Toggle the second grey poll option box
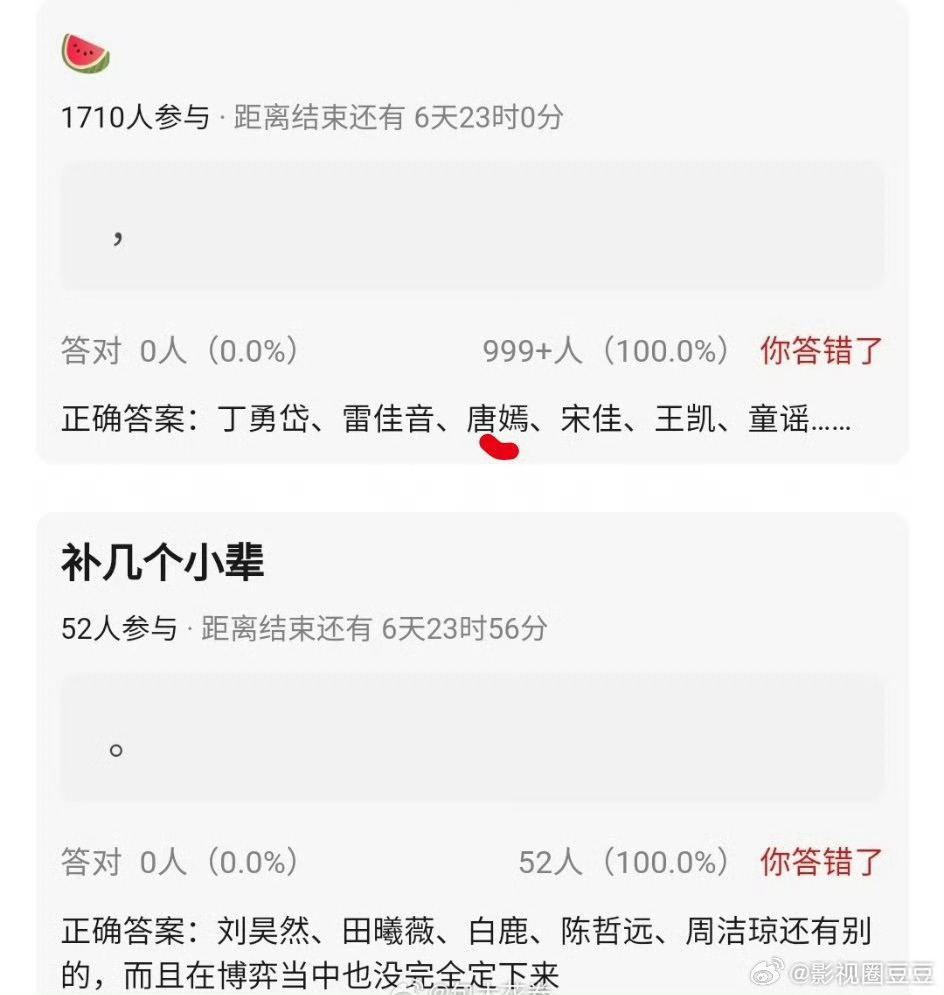 [472, 738]
